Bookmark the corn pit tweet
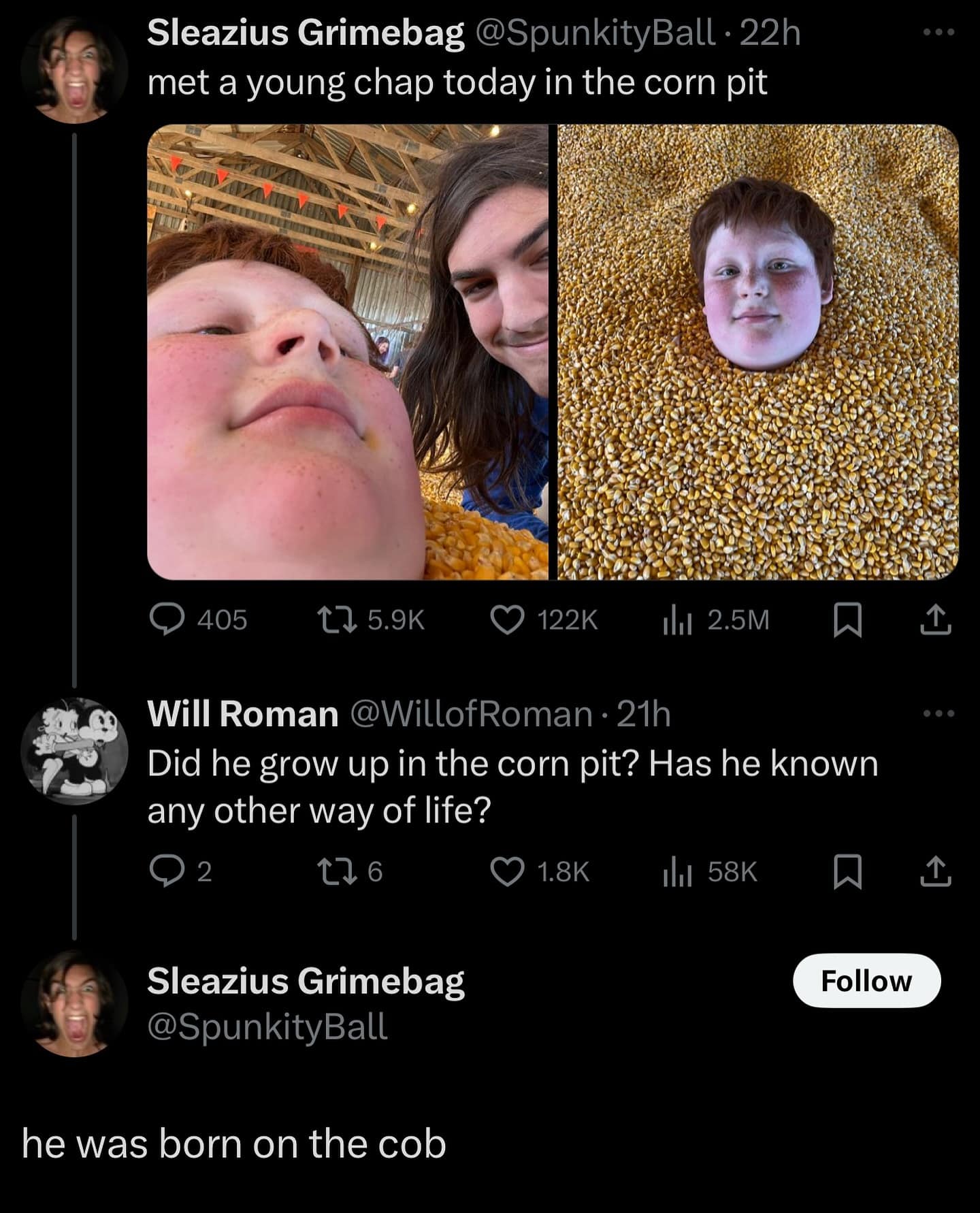The width and height of the screenshot is (980, 1213). coord(848,620)
